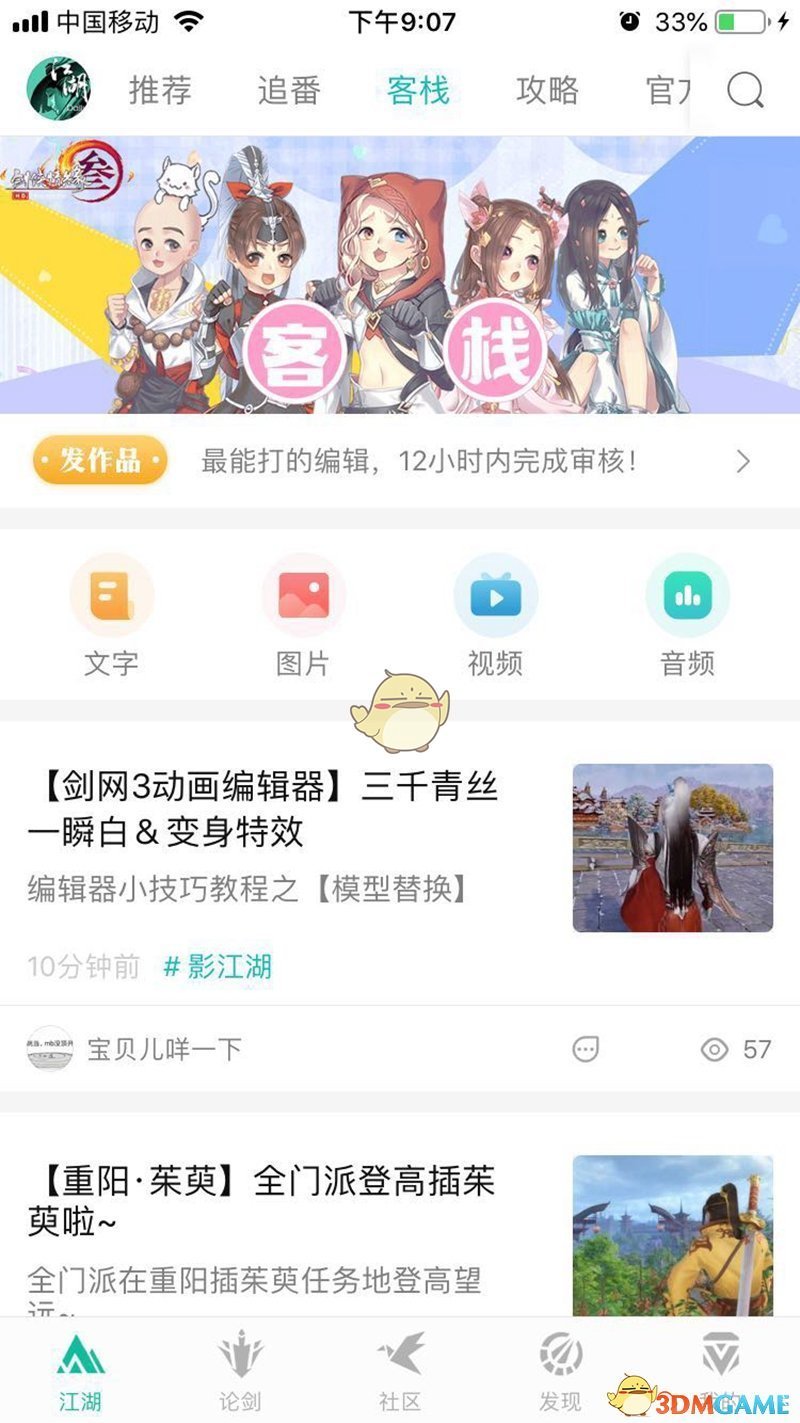Expand the 12小时内完成审核 notice chevron
The image size is (800, 1423).
coord(742,461)
